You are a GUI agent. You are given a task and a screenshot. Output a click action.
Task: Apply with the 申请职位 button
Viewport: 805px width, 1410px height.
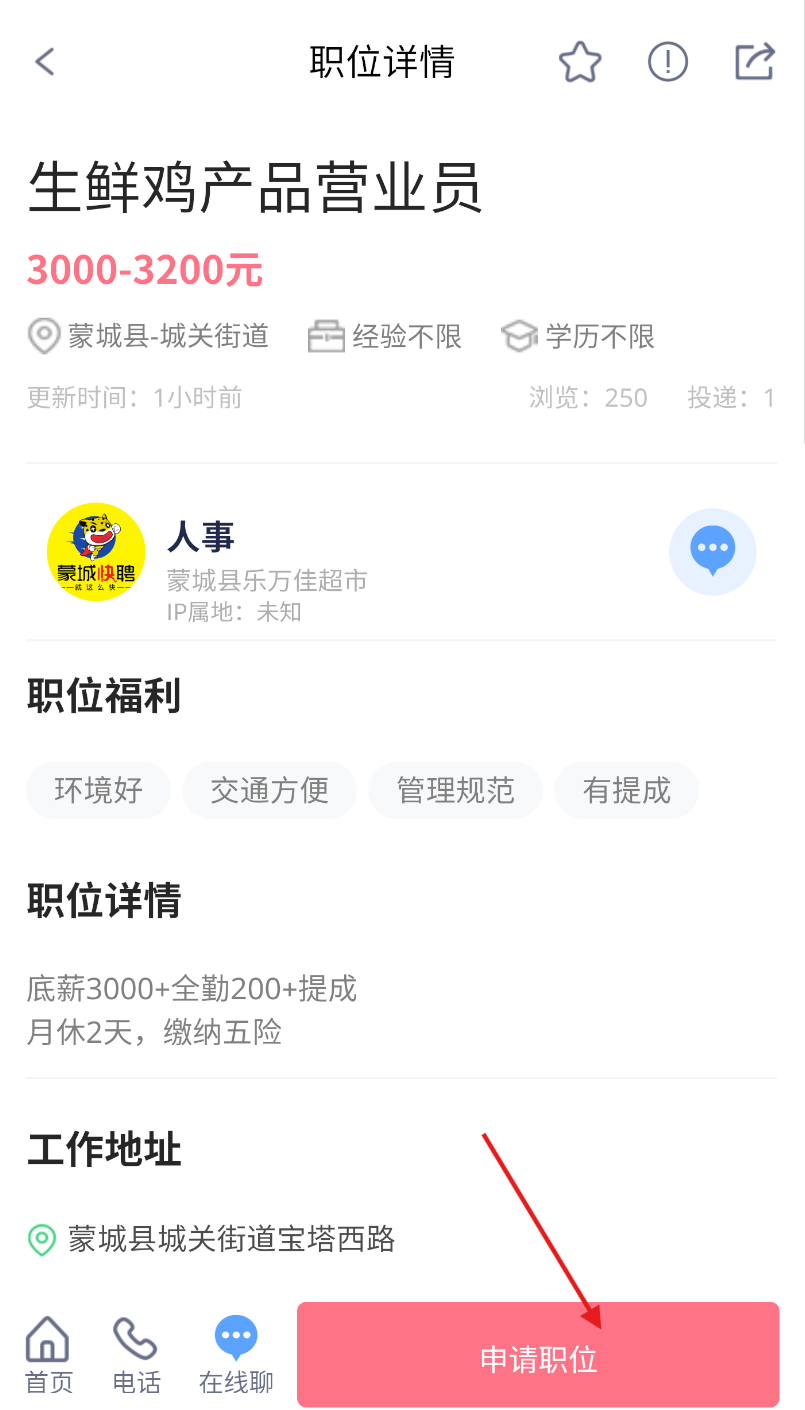point(538,1355)
